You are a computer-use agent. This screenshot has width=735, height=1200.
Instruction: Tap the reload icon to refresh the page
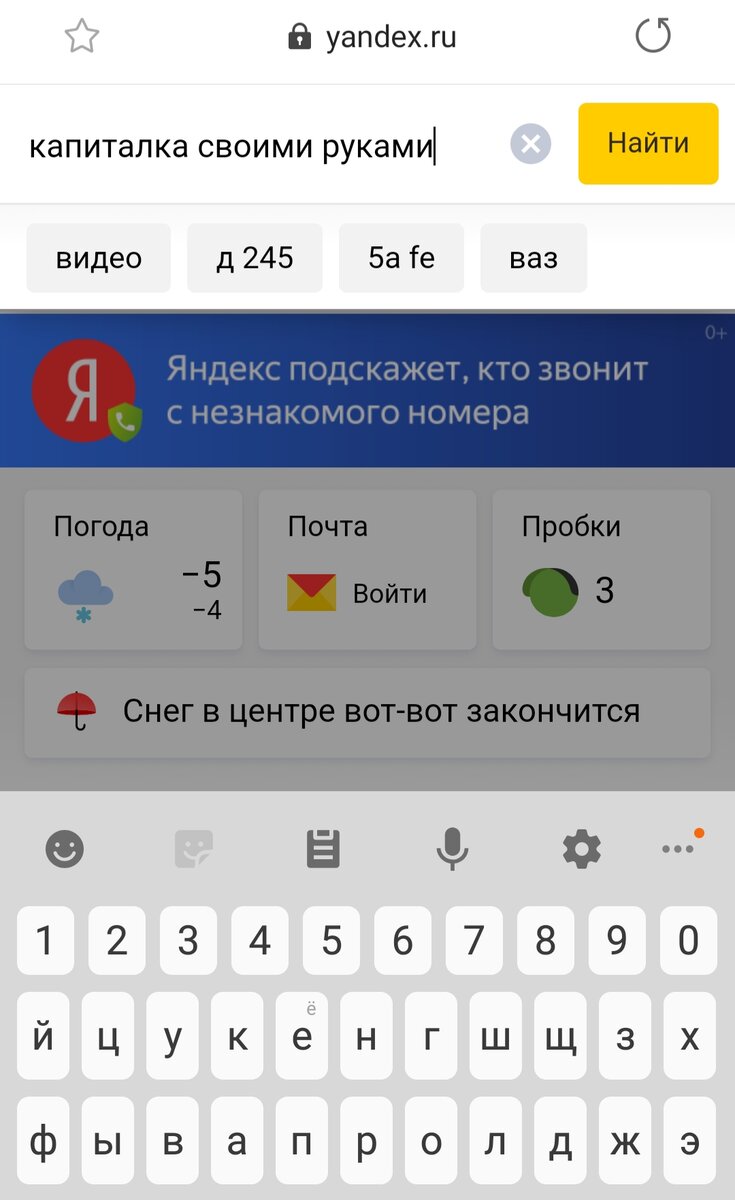pyautogui.click(x=653, y=37)
